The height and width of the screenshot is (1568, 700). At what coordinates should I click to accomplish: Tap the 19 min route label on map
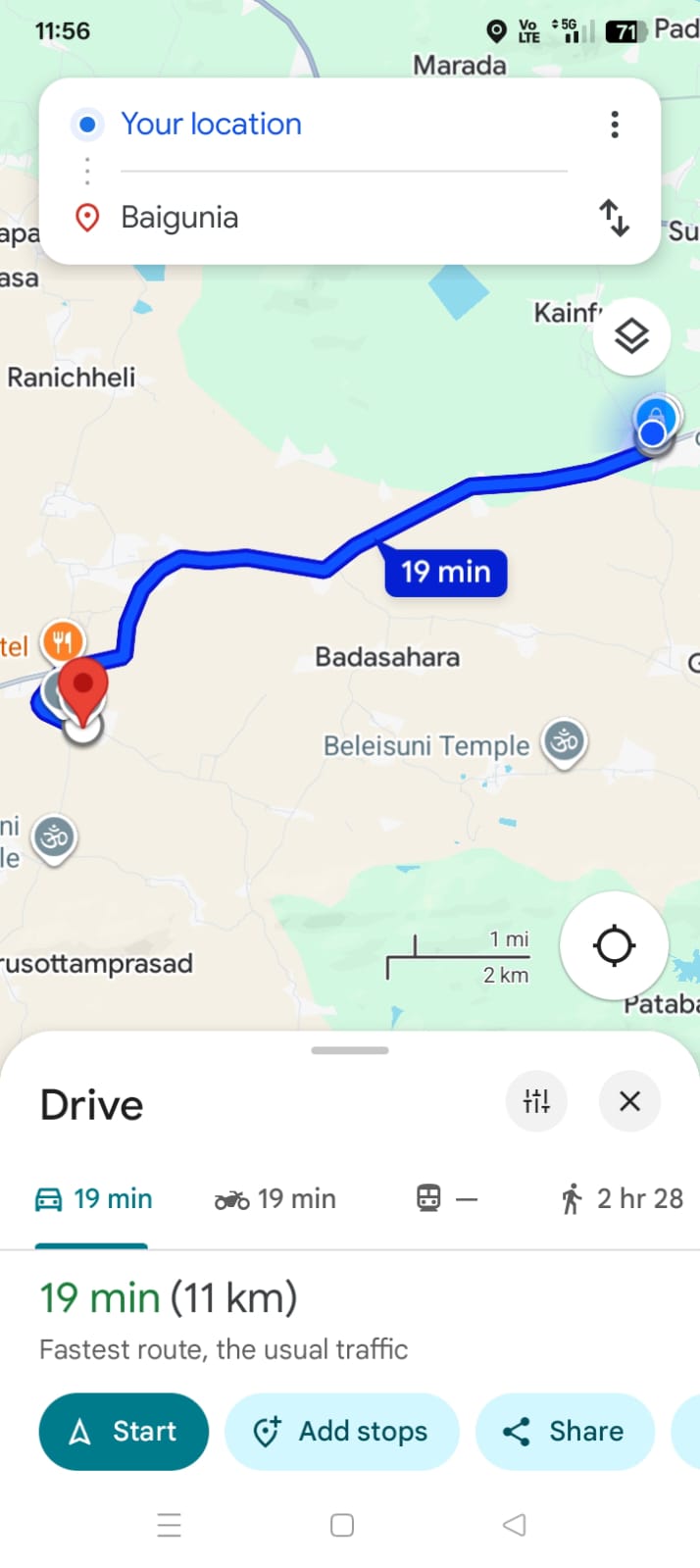(x=446, y=572)
